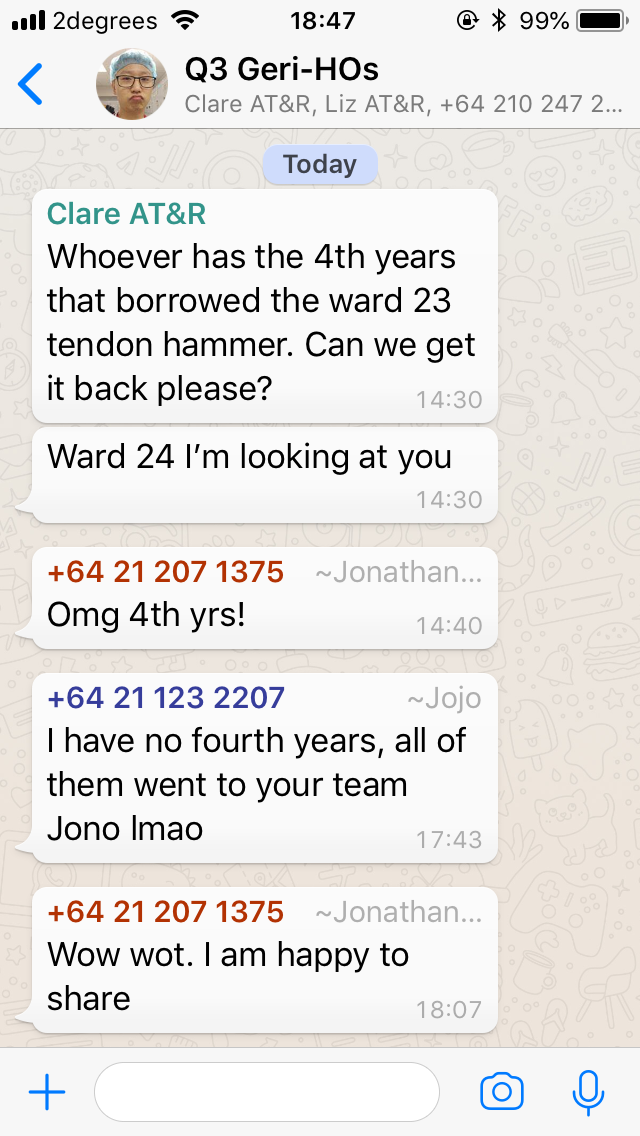Open the attachment plus menu
Screen dimensions: 640x1136
click(x=46, y=1092)
